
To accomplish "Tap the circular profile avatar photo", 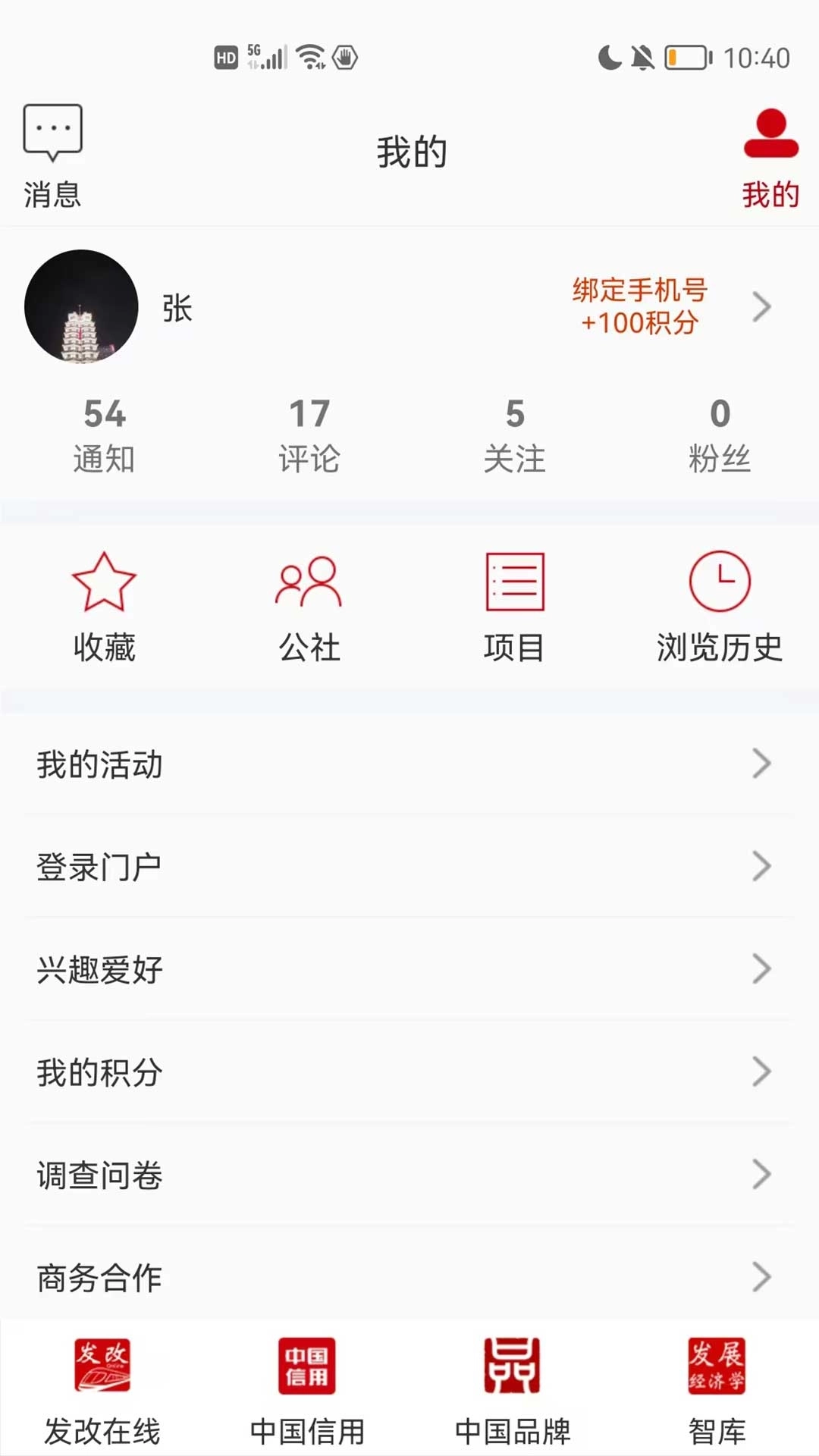I will (82, 307).
